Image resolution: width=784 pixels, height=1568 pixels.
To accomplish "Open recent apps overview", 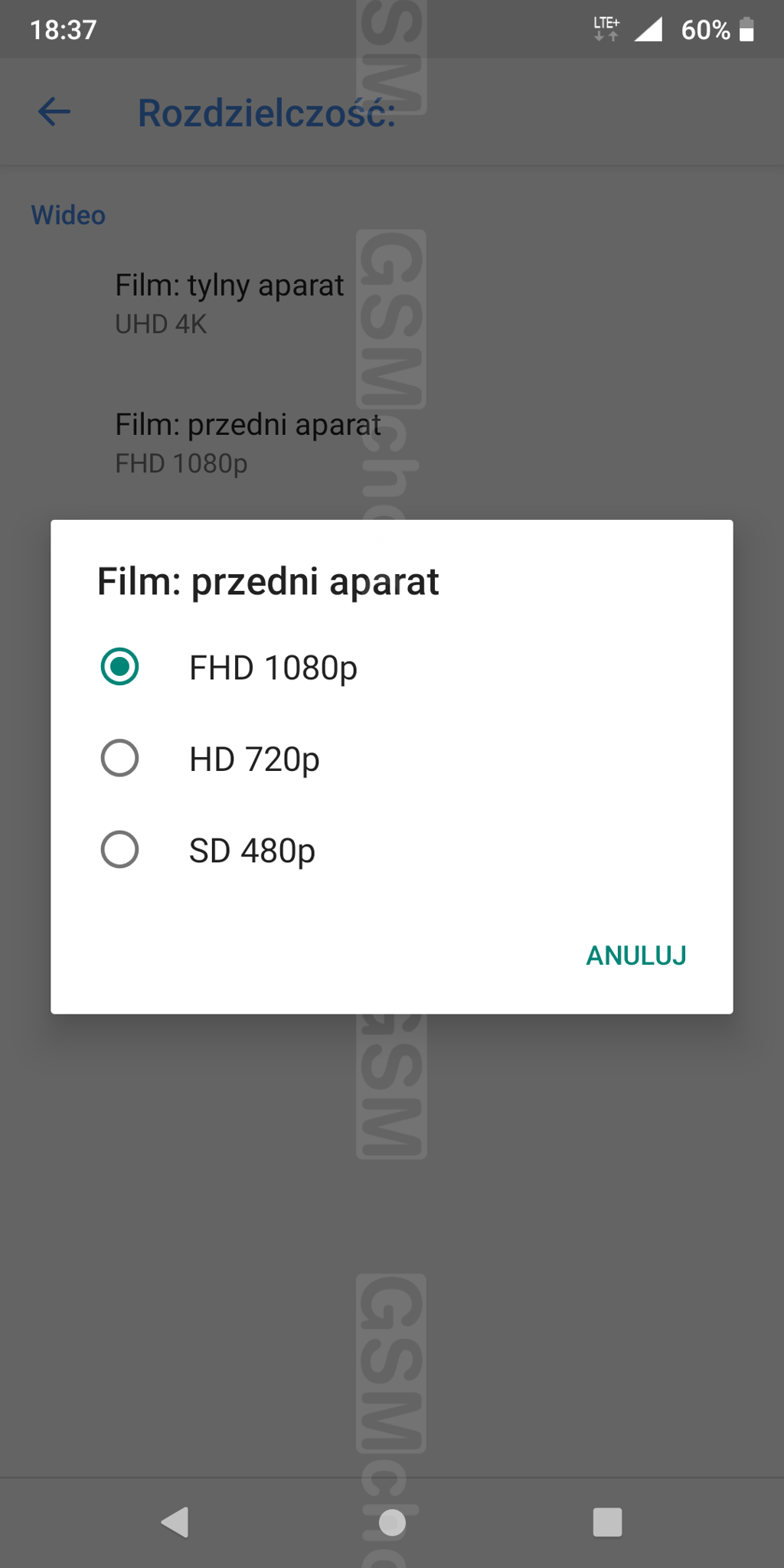I will click(607, 1522).
